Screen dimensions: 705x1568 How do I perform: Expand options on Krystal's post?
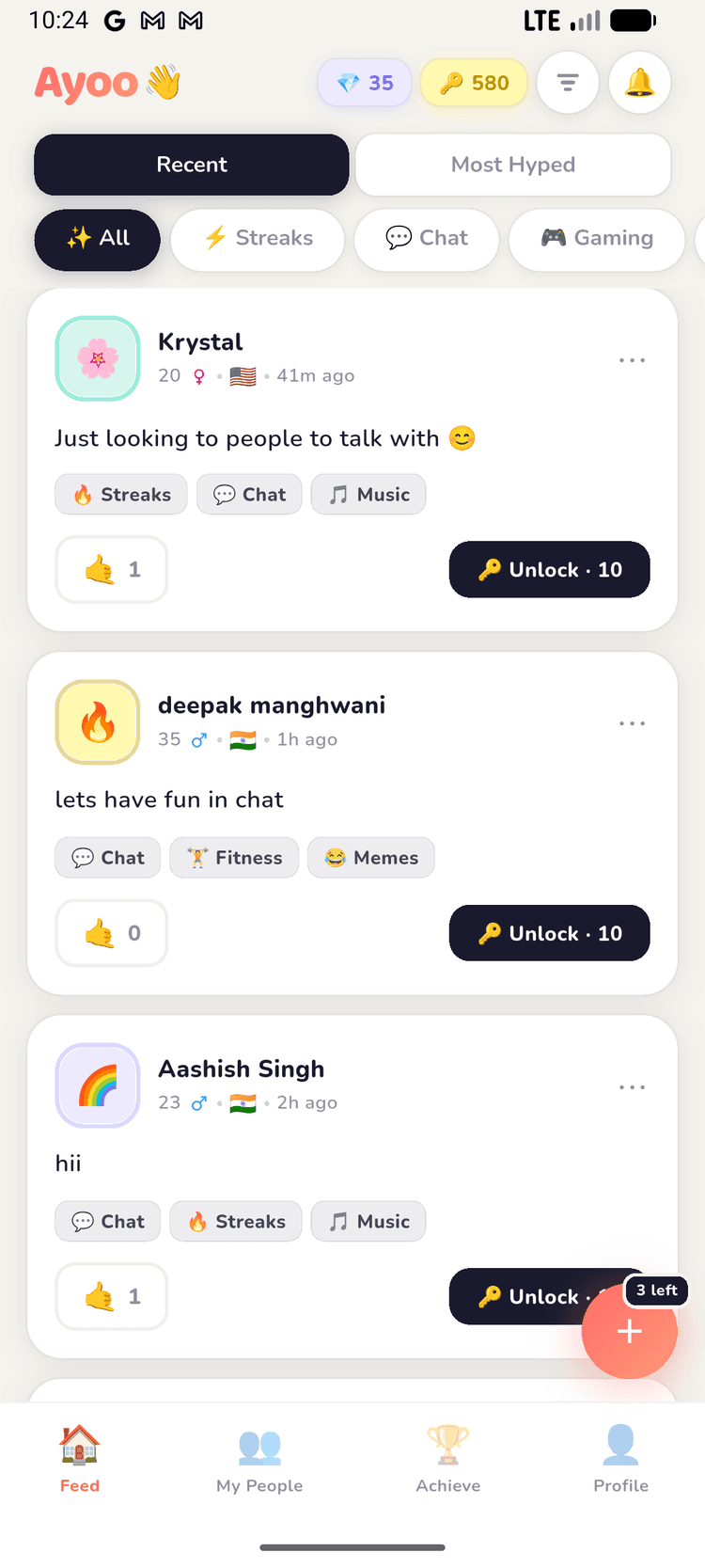[633, 360]
